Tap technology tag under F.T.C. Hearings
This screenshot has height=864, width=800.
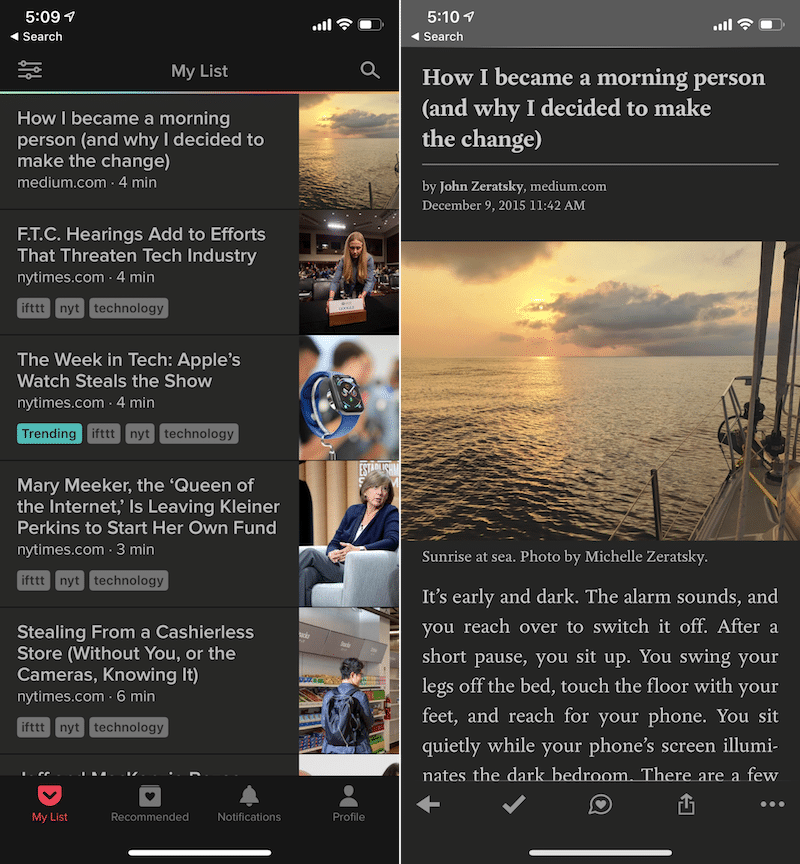point(129,308)
